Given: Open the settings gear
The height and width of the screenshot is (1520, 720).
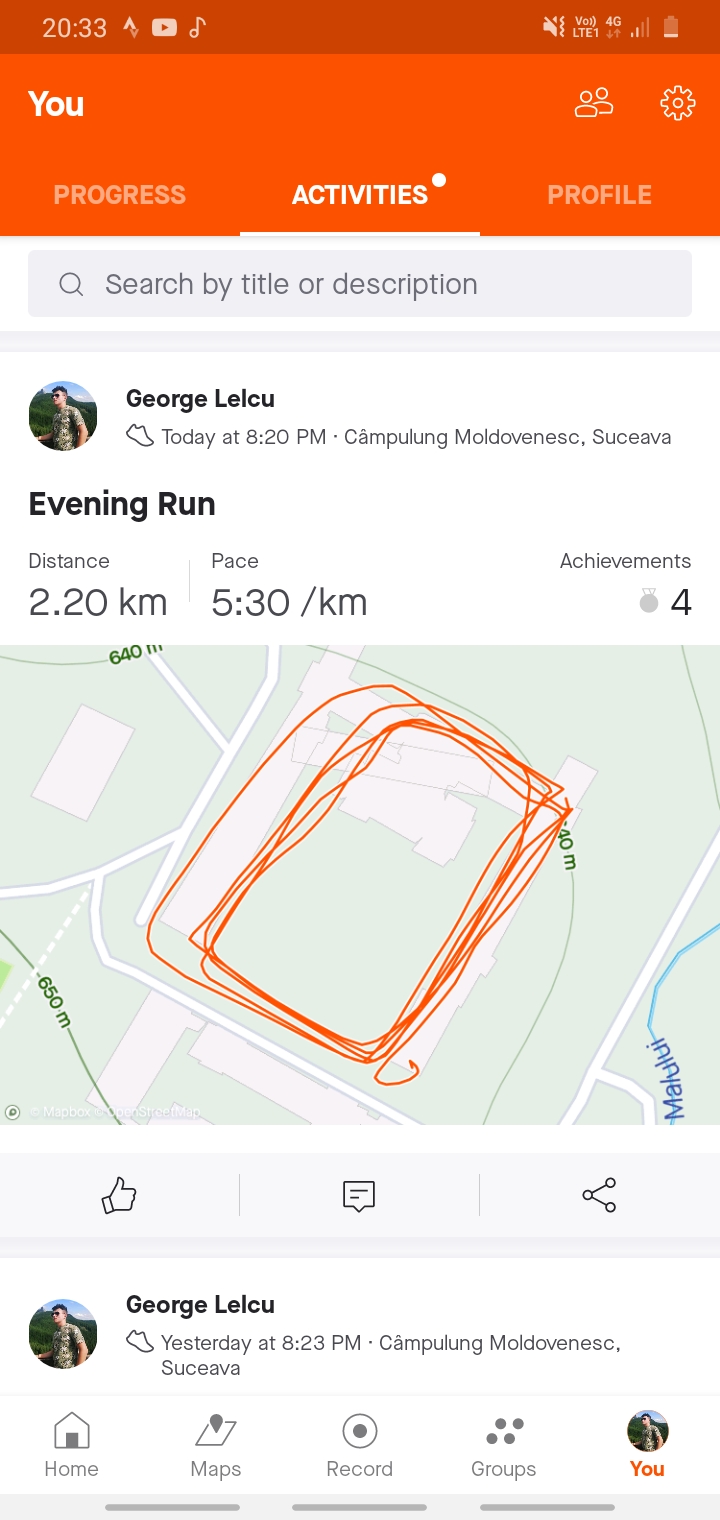Looking at the screenshot, I should [x=677, y=103].
